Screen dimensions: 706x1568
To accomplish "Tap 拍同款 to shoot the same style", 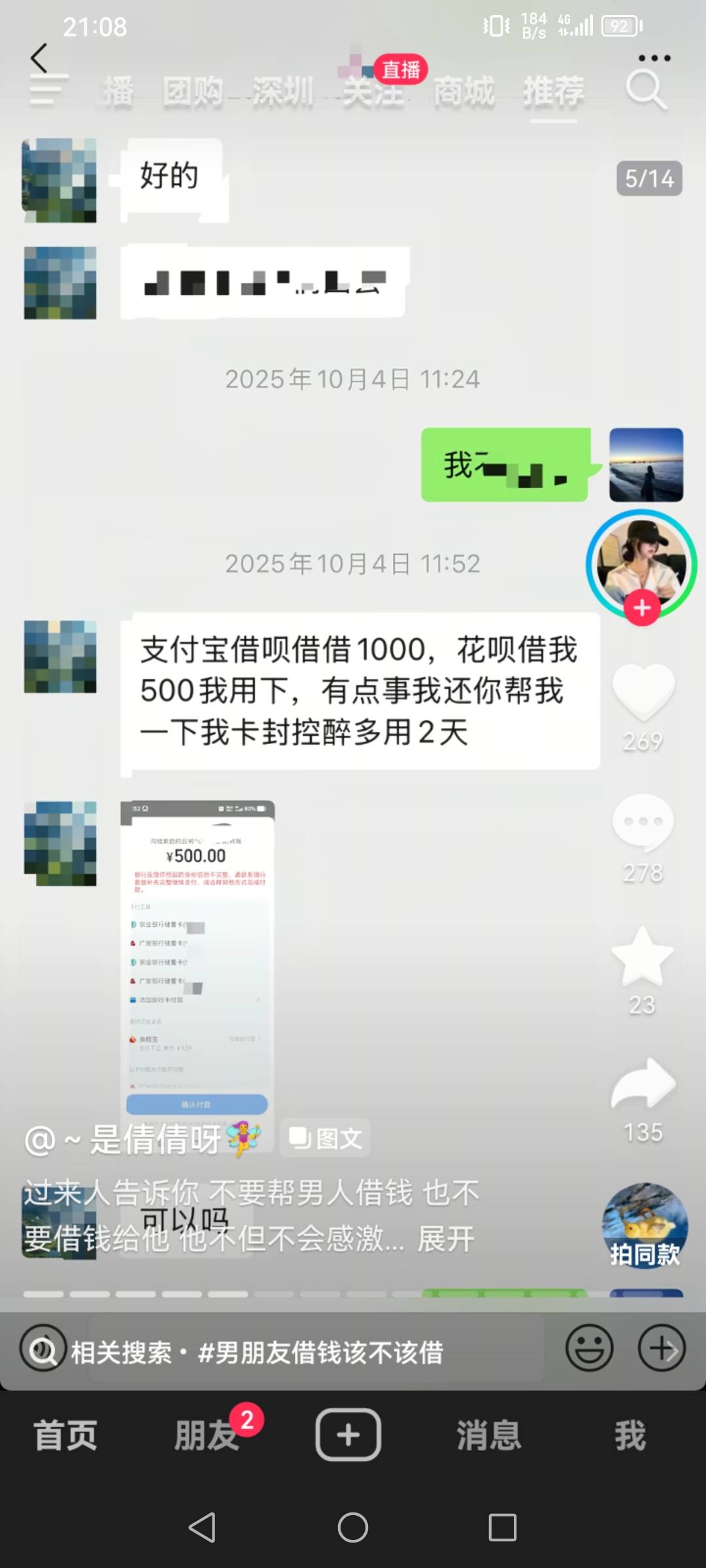I will click(645, 1226).
